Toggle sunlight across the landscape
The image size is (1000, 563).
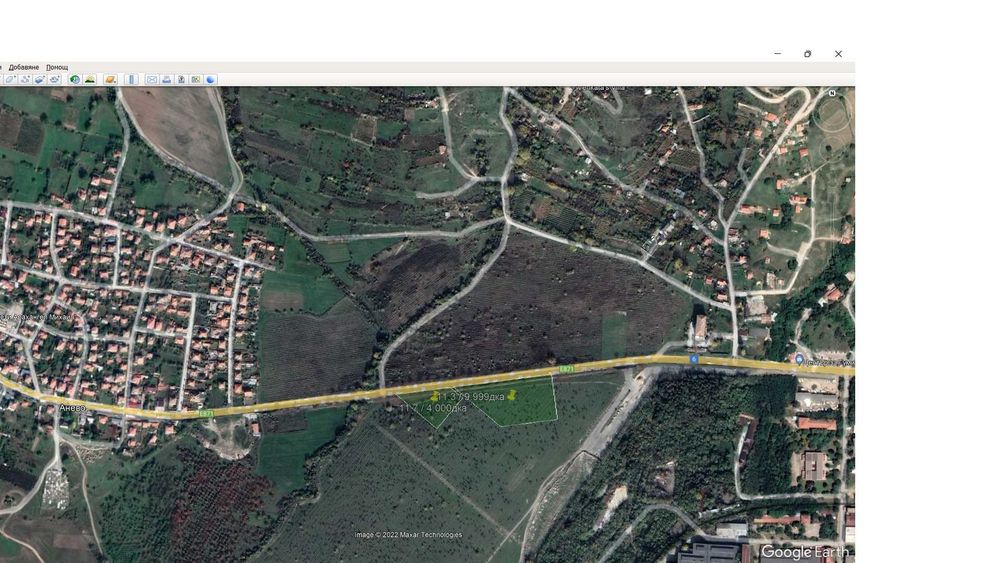coord(90,79)
